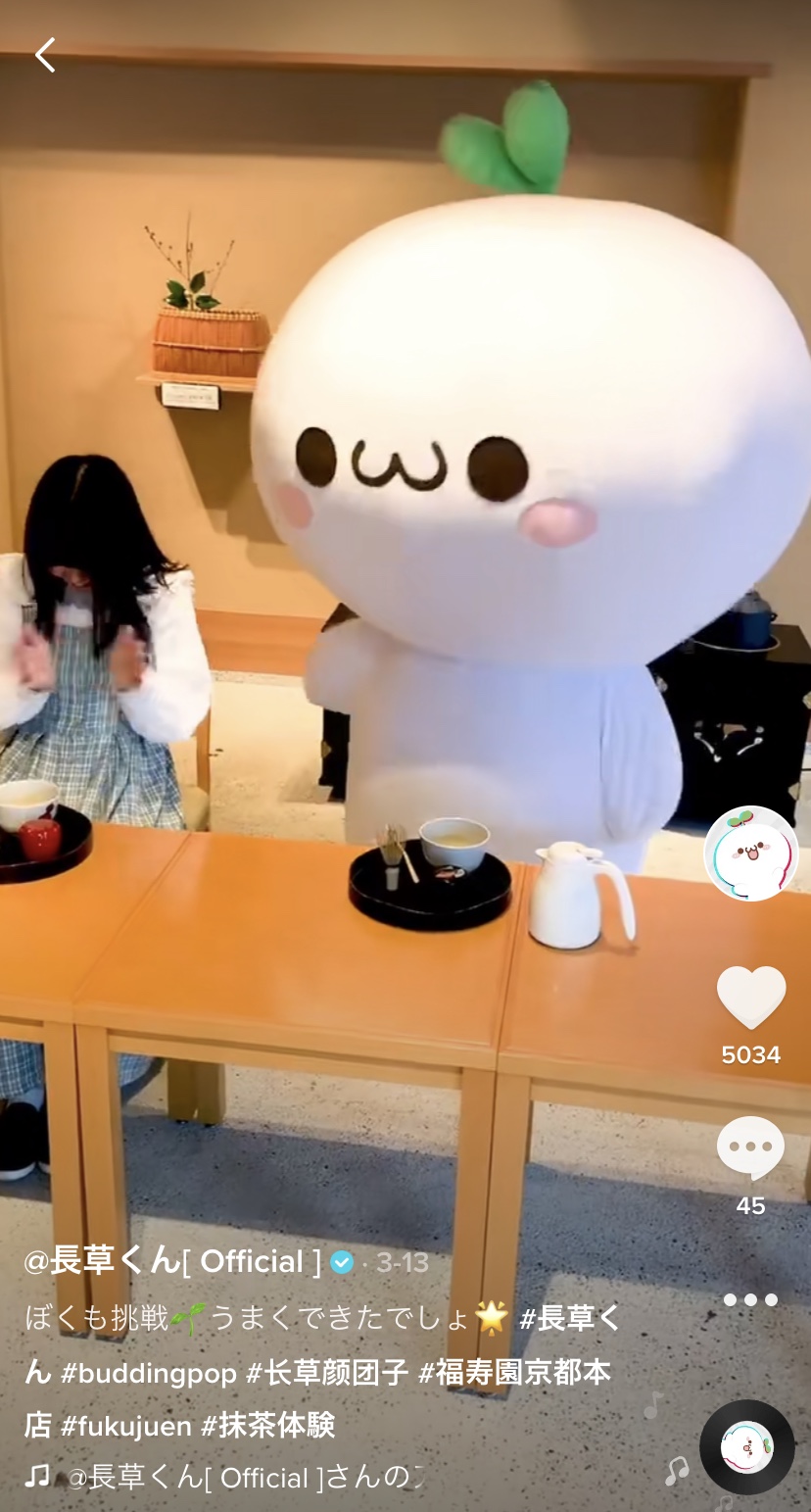811x1512 pixels.
Task: Open the creator's profile avatar
Action: (x=751, y=854)
